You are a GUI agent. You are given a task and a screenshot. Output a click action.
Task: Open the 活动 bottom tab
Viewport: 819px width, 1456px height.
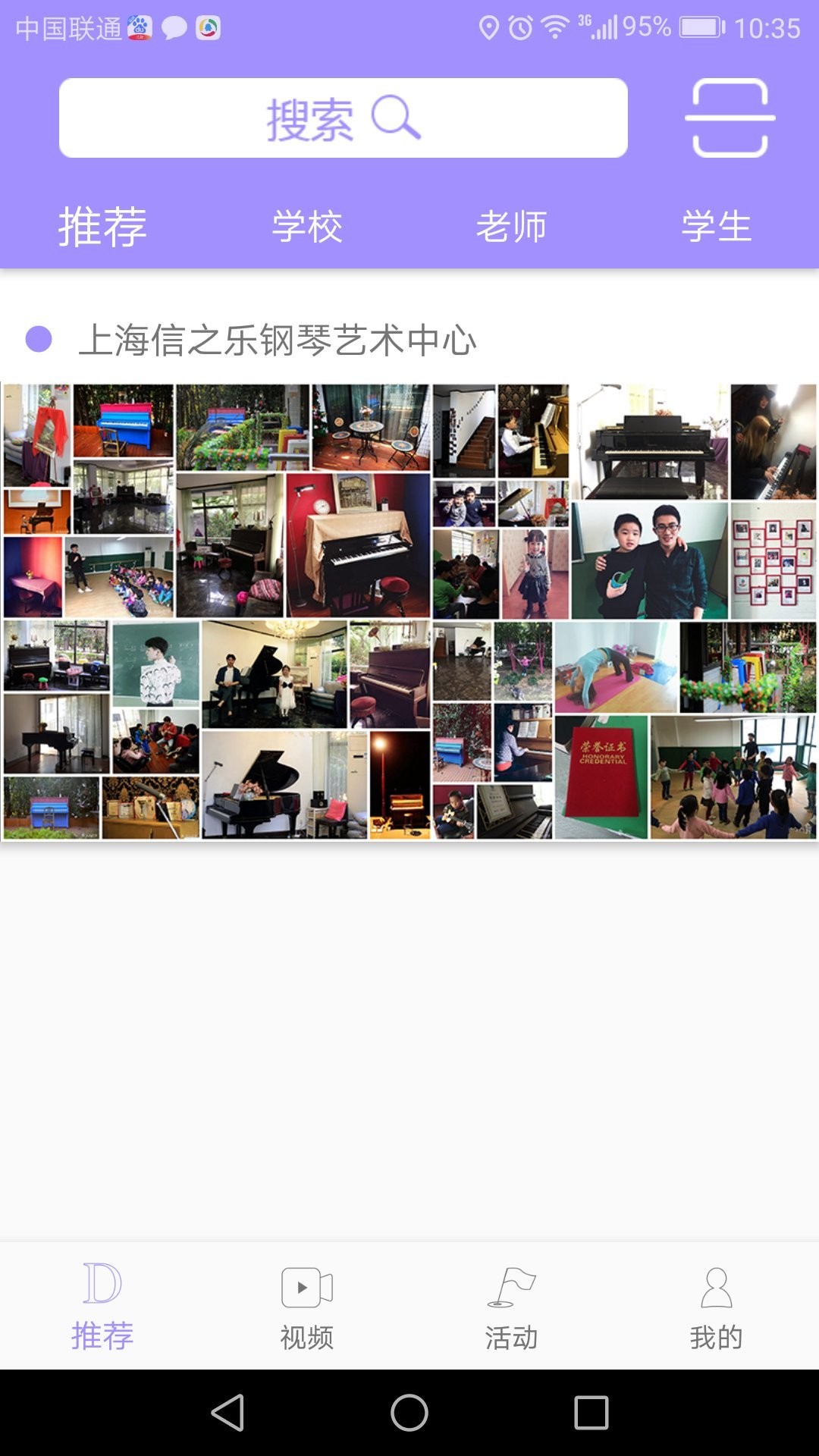click(x=511, y=1306)
